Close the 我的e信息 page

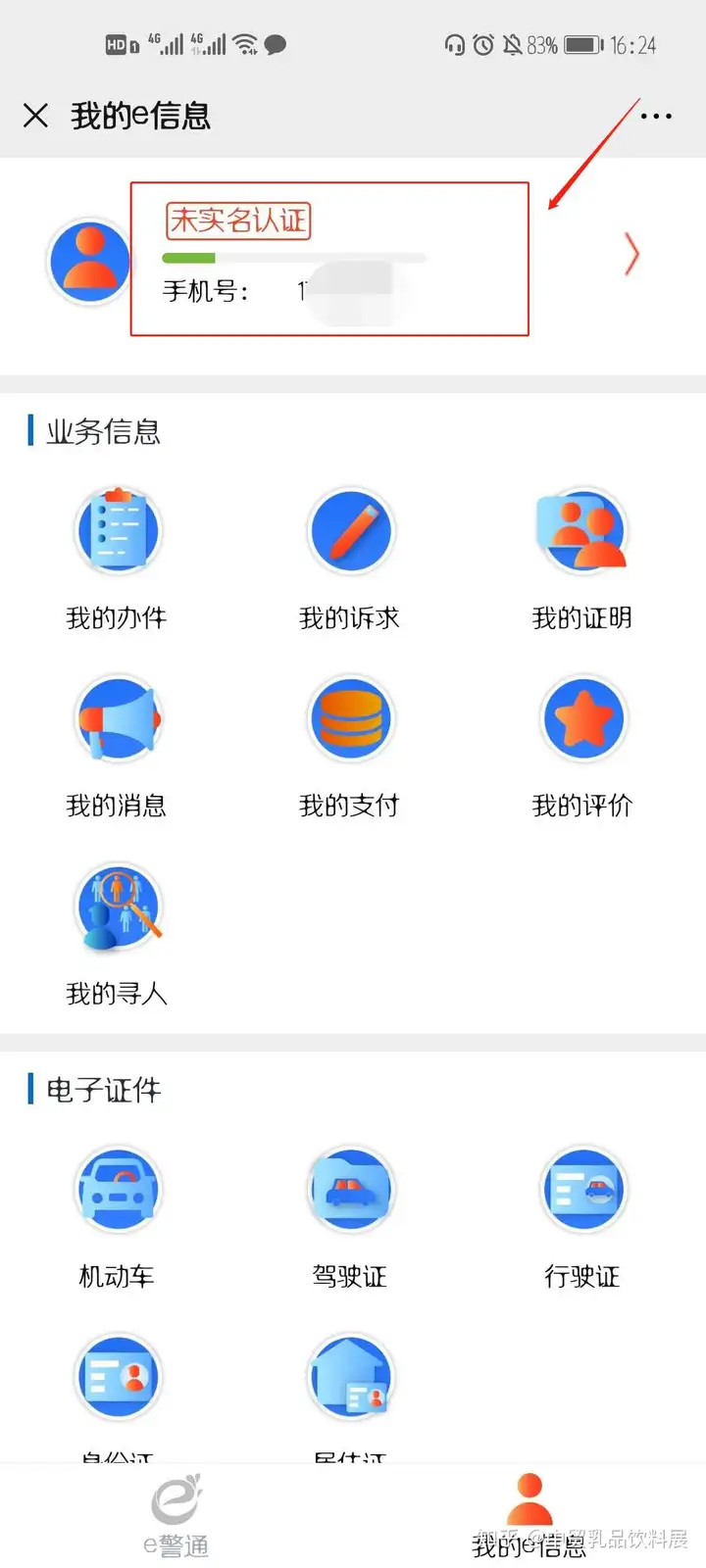pos(35,116)
